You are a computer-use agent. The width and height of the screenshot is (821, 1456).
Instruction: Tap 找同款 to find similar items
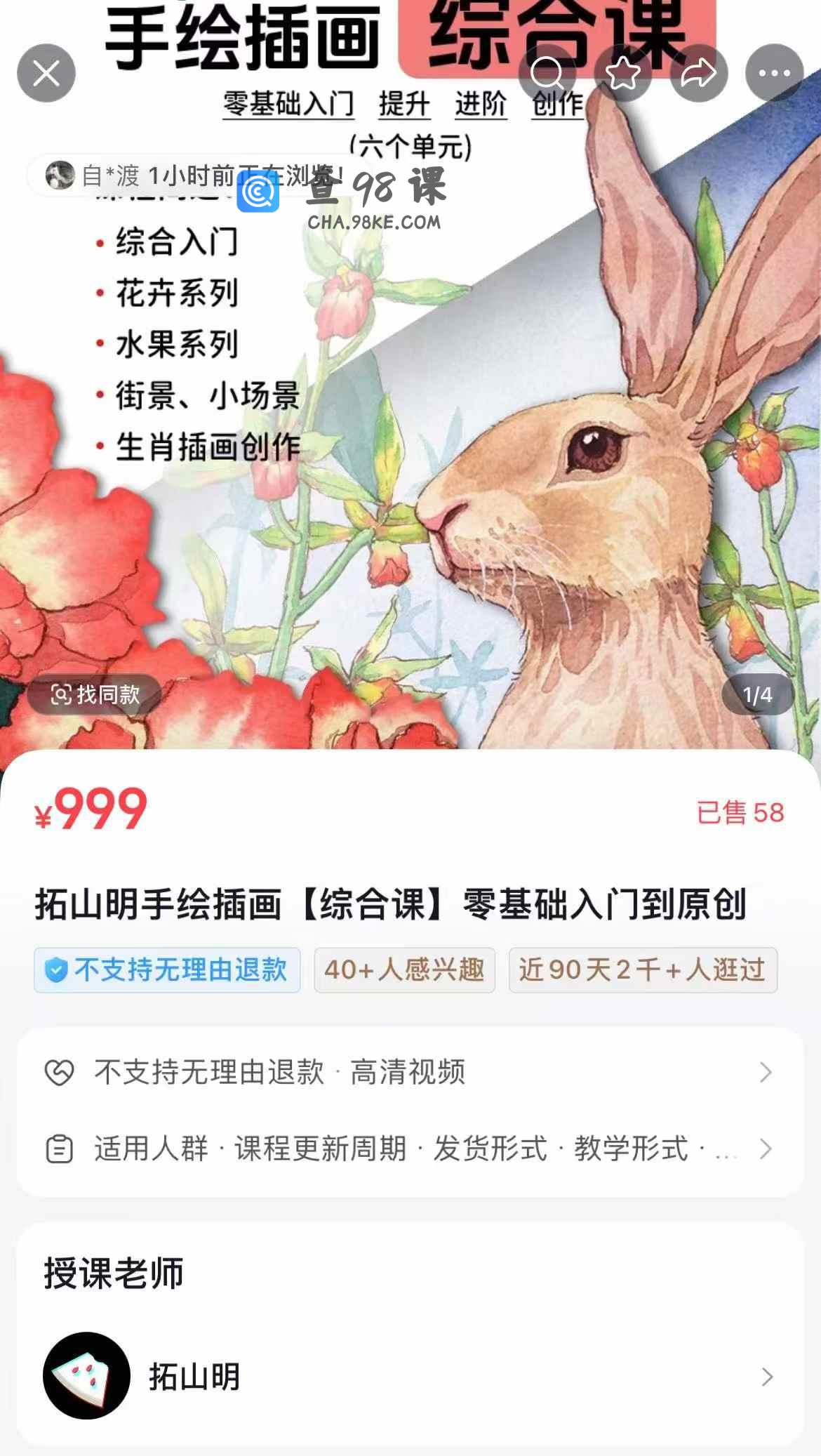coord(95,694)
